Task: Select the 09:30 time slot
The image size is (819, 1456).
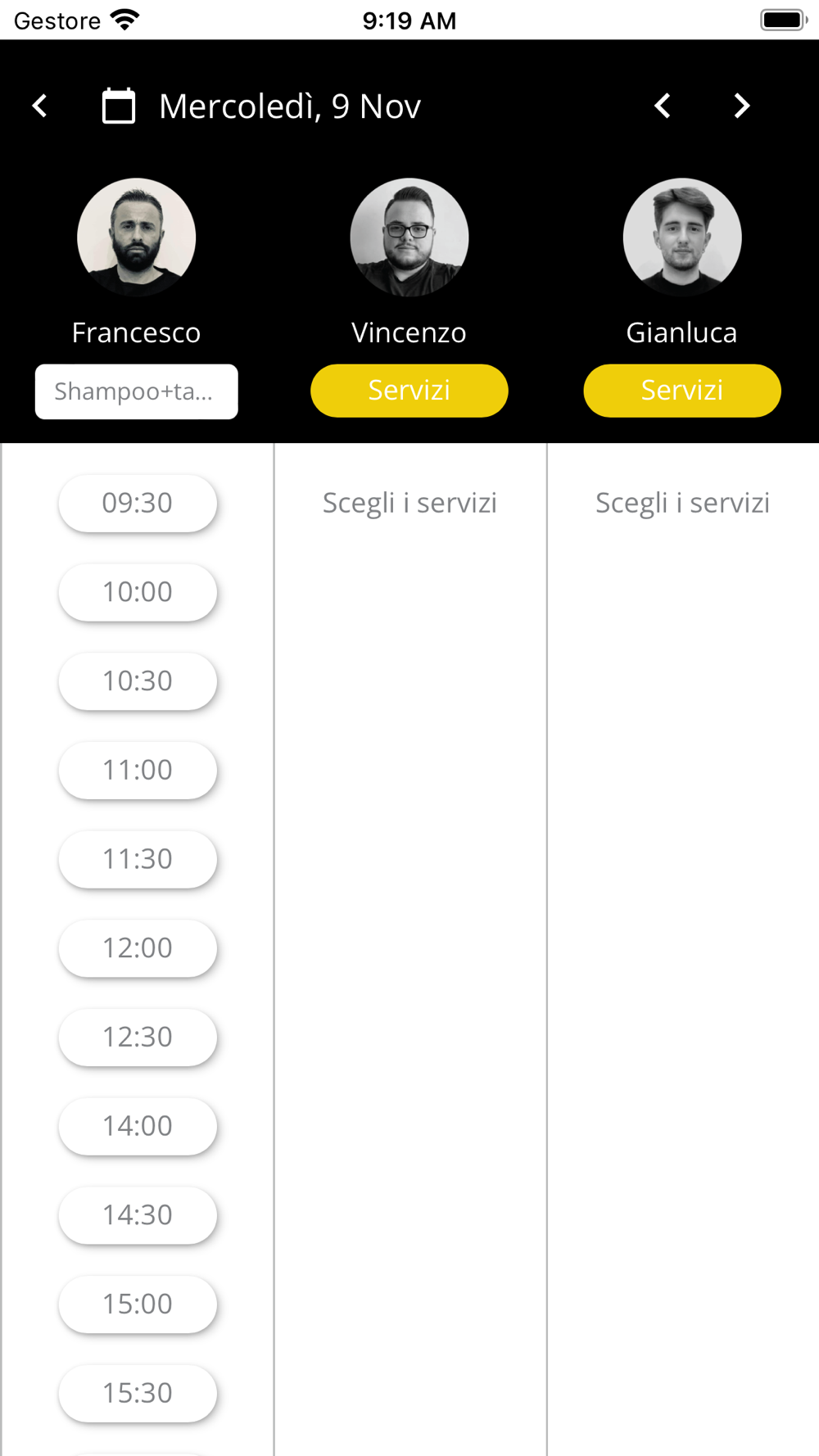Action: coord(138,503)
